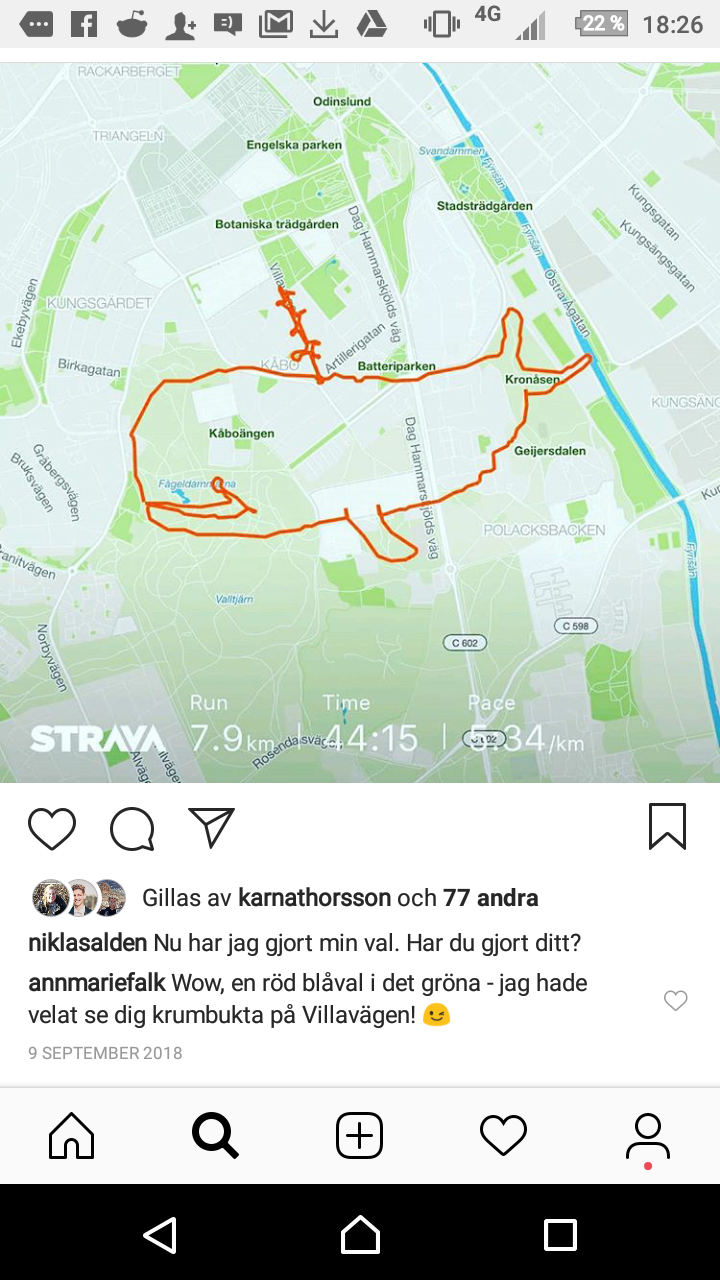Open karnathorsson's profile from likes
The height and width of the screenshot is (1280, 720).
coord(314,898)
